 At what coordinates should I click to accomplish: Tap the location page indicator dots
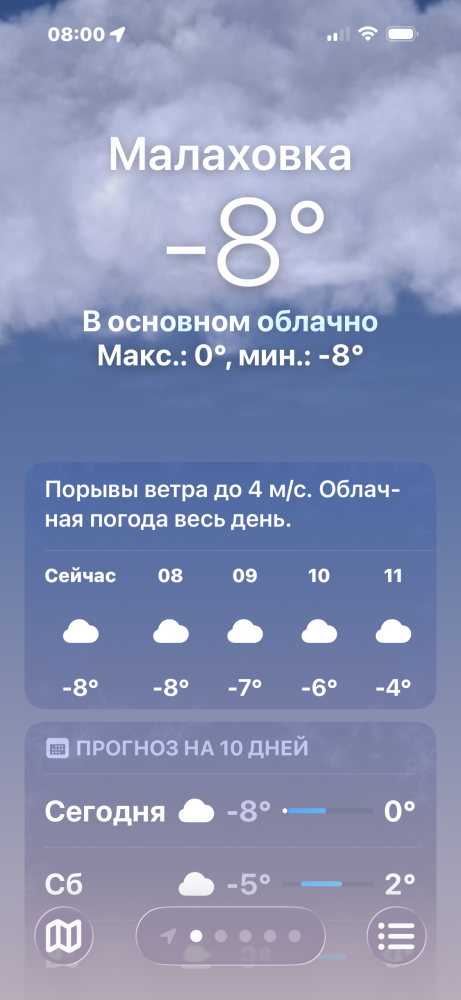point(231,936)
